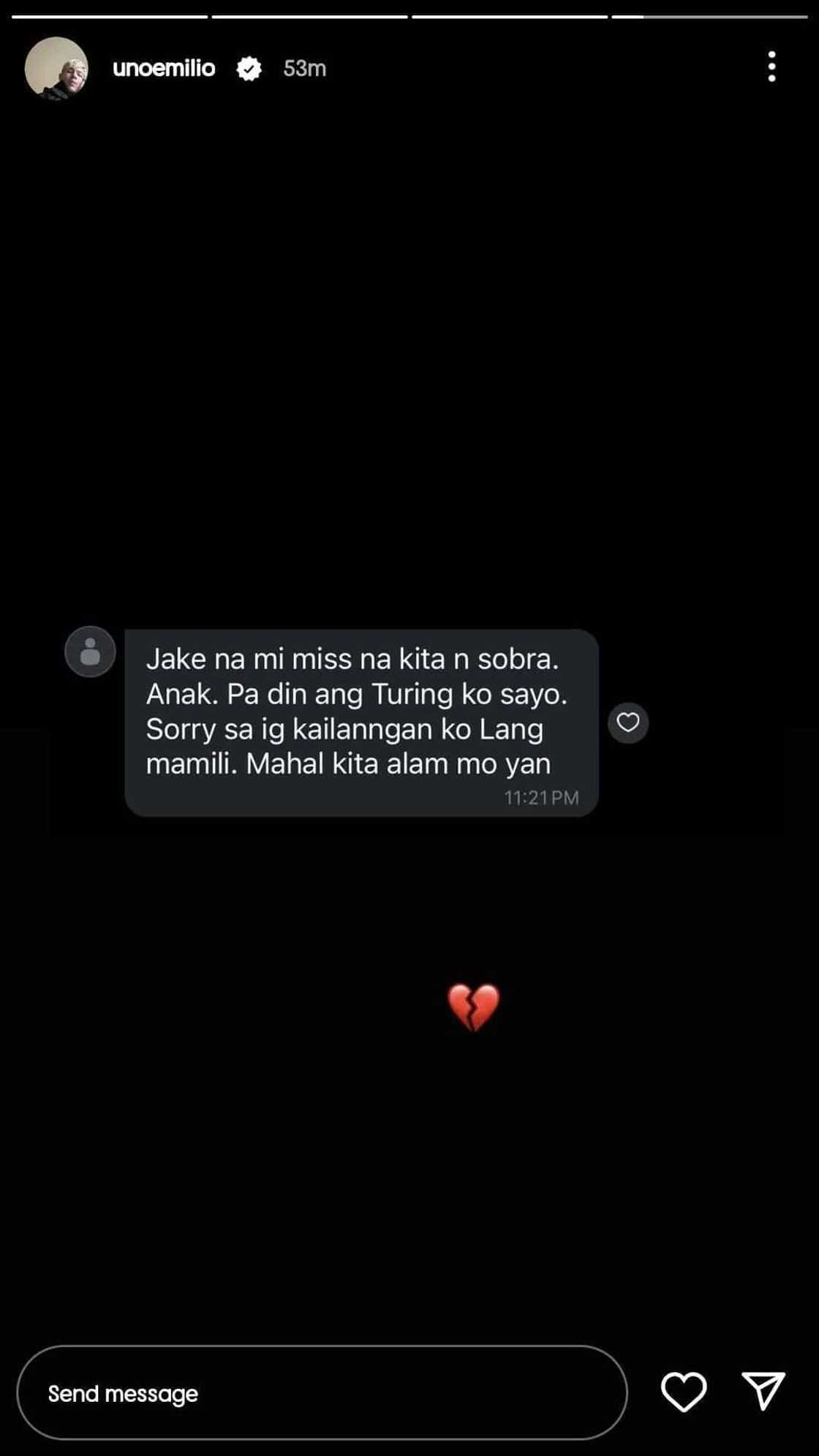Tap the Send message field
The height and width of the screenshot is (1456, 819).
point(322,1393)
